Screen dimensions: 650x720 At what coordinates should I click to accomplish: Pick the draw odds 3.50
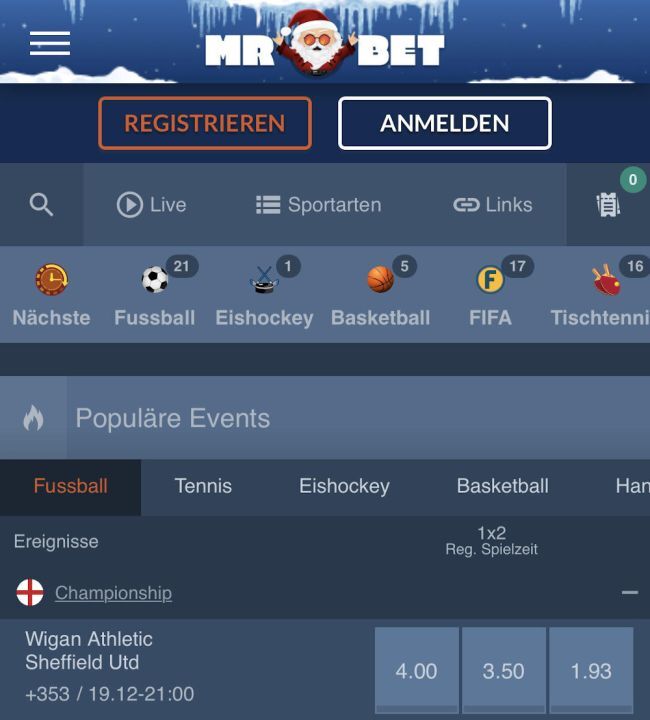pyautogui.click(x=503, y=671)
